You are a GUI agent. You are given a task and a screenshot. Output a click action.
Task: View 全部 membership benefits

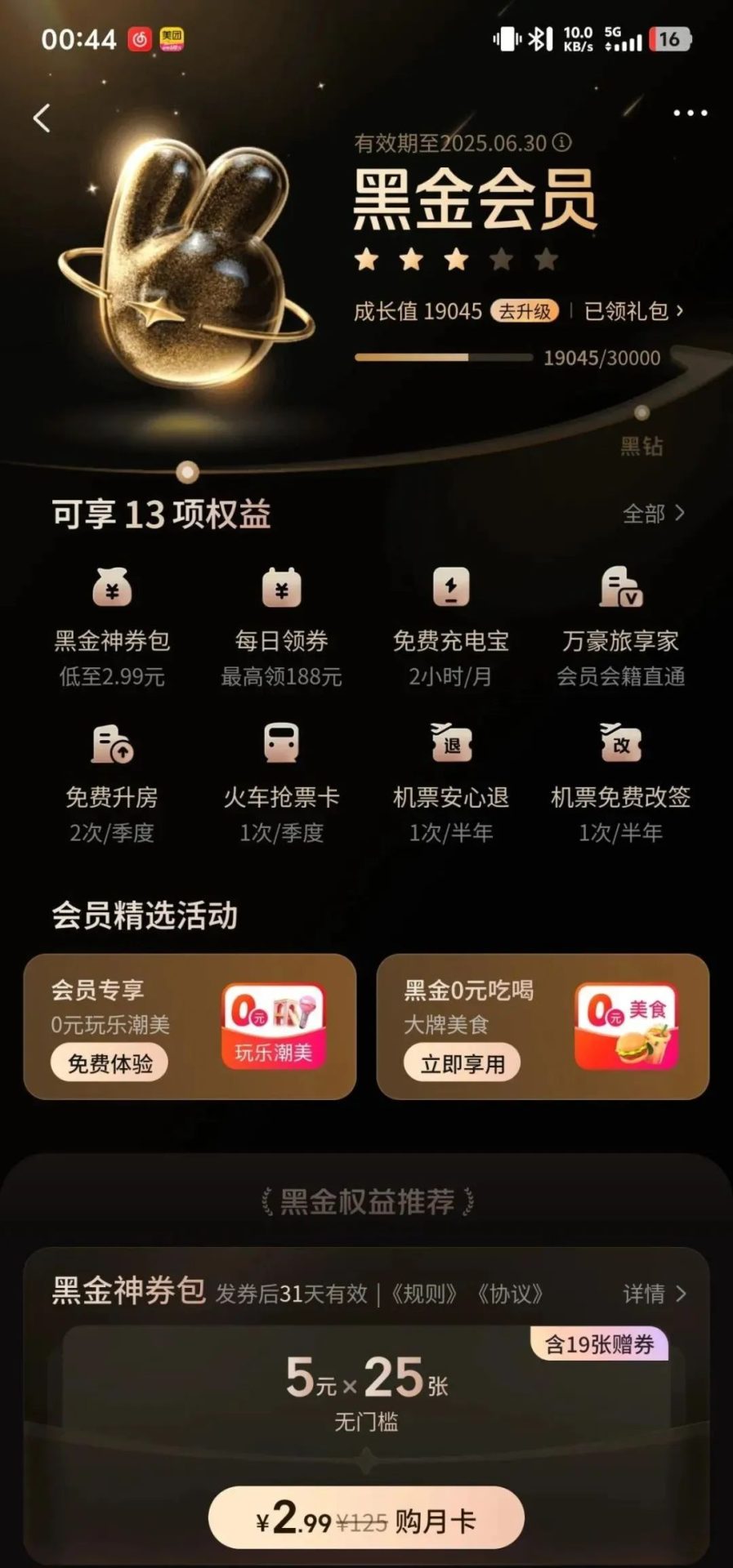653,514
